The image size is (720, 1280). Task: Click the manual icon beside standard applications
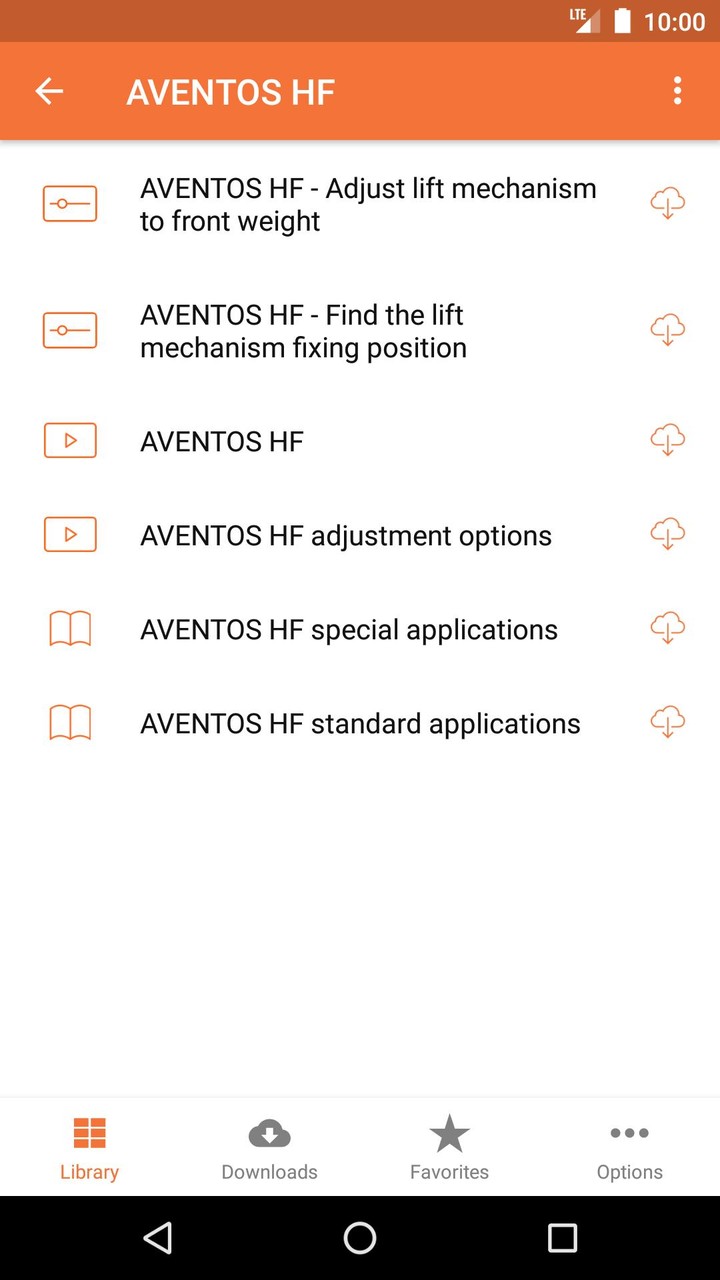coord(70,722)
